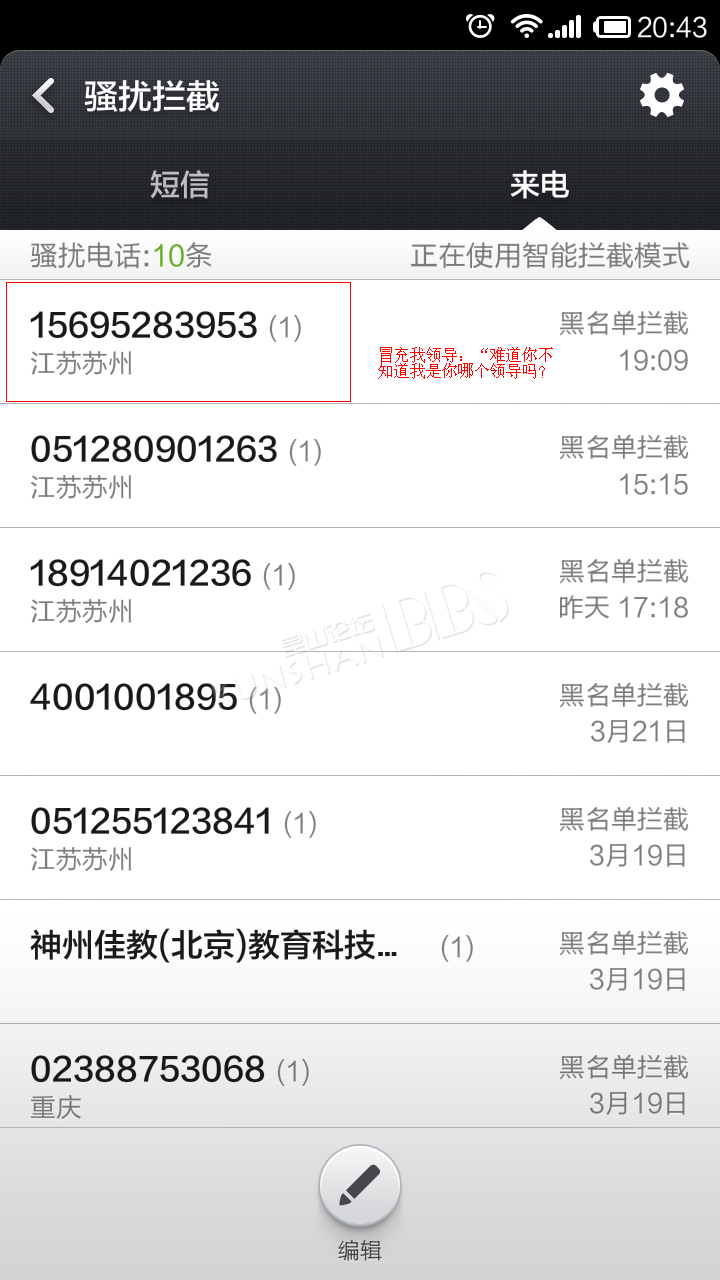Image resolution: width=720 pixels, height=1280 pixels.
Task: Open blocked call 4001001895
Action: [x=360, y=714]
